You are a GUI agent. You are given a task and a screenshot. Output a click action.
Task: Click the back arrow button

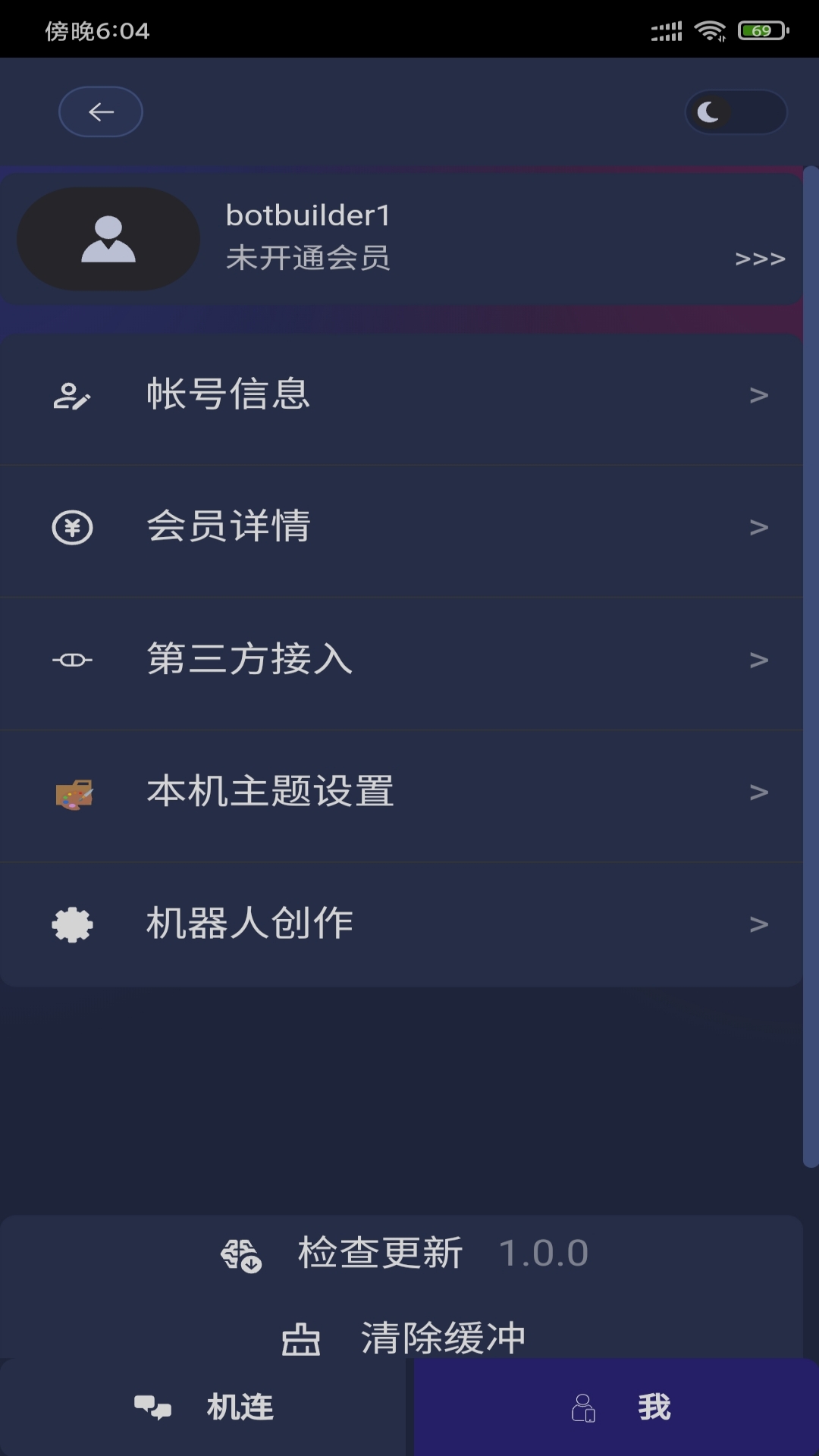[x=100, y=111]
